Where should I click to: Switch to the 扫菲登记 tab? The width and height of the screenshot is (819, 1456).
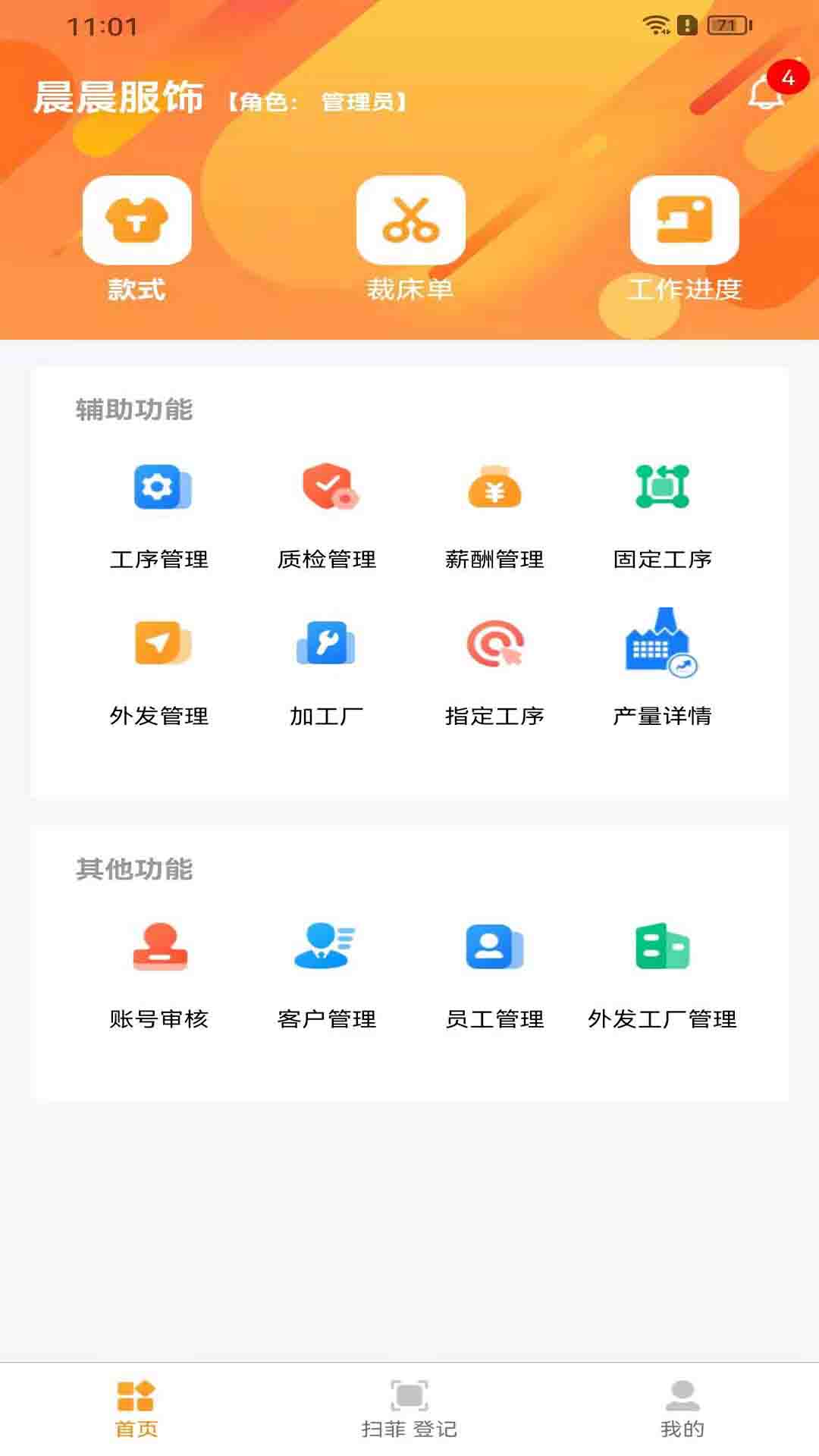(x=409, y=1410)
